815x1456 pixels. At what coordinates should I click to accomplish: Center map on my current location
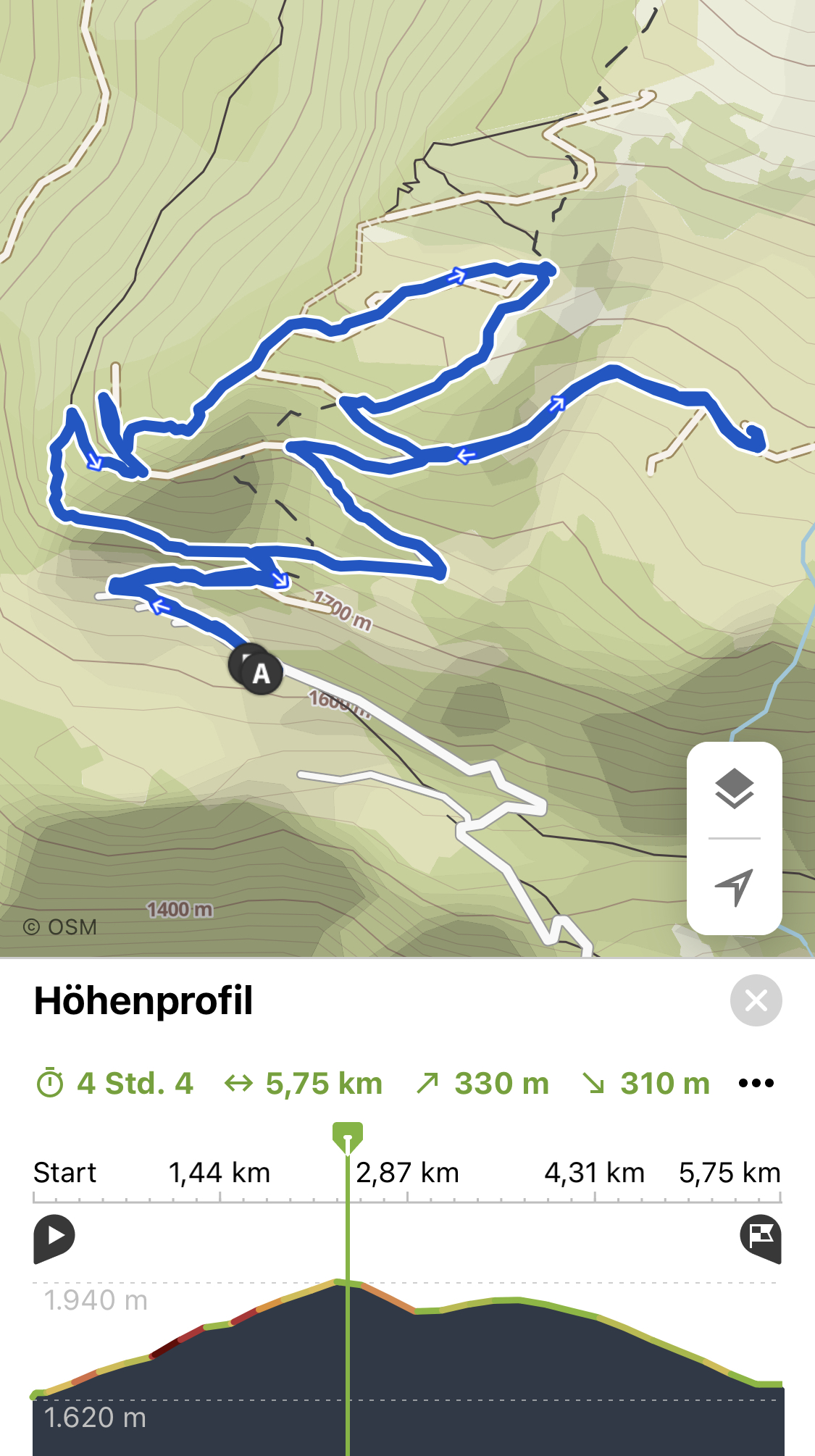click(734, 887)
